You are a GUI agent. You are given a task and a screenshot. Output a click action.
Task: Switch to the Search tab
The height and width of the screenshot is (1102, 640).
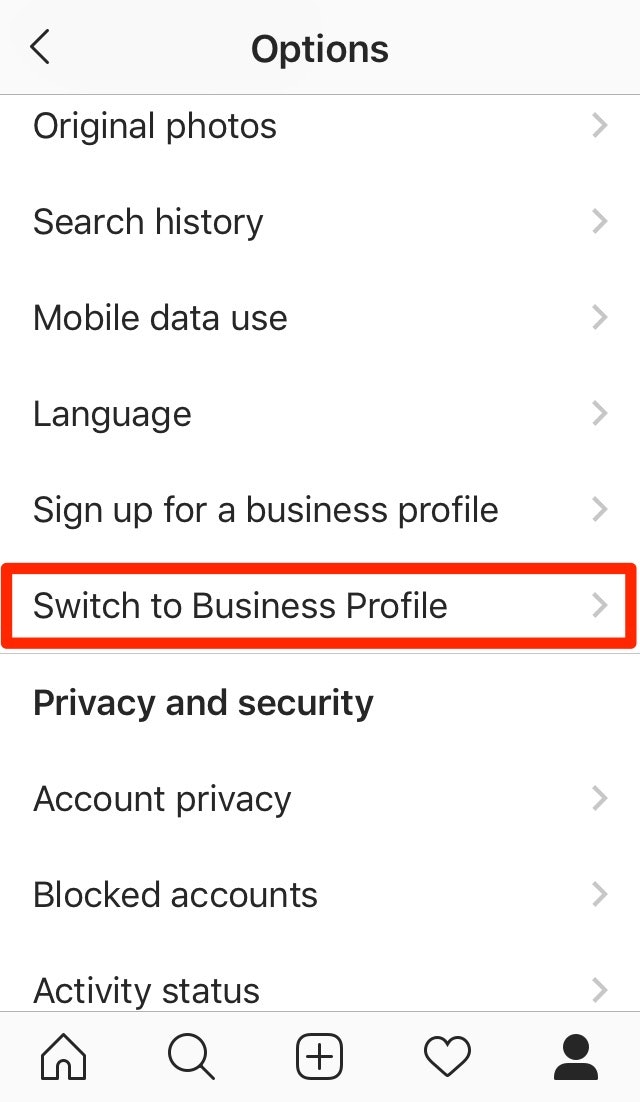(x=191, y=1057)
